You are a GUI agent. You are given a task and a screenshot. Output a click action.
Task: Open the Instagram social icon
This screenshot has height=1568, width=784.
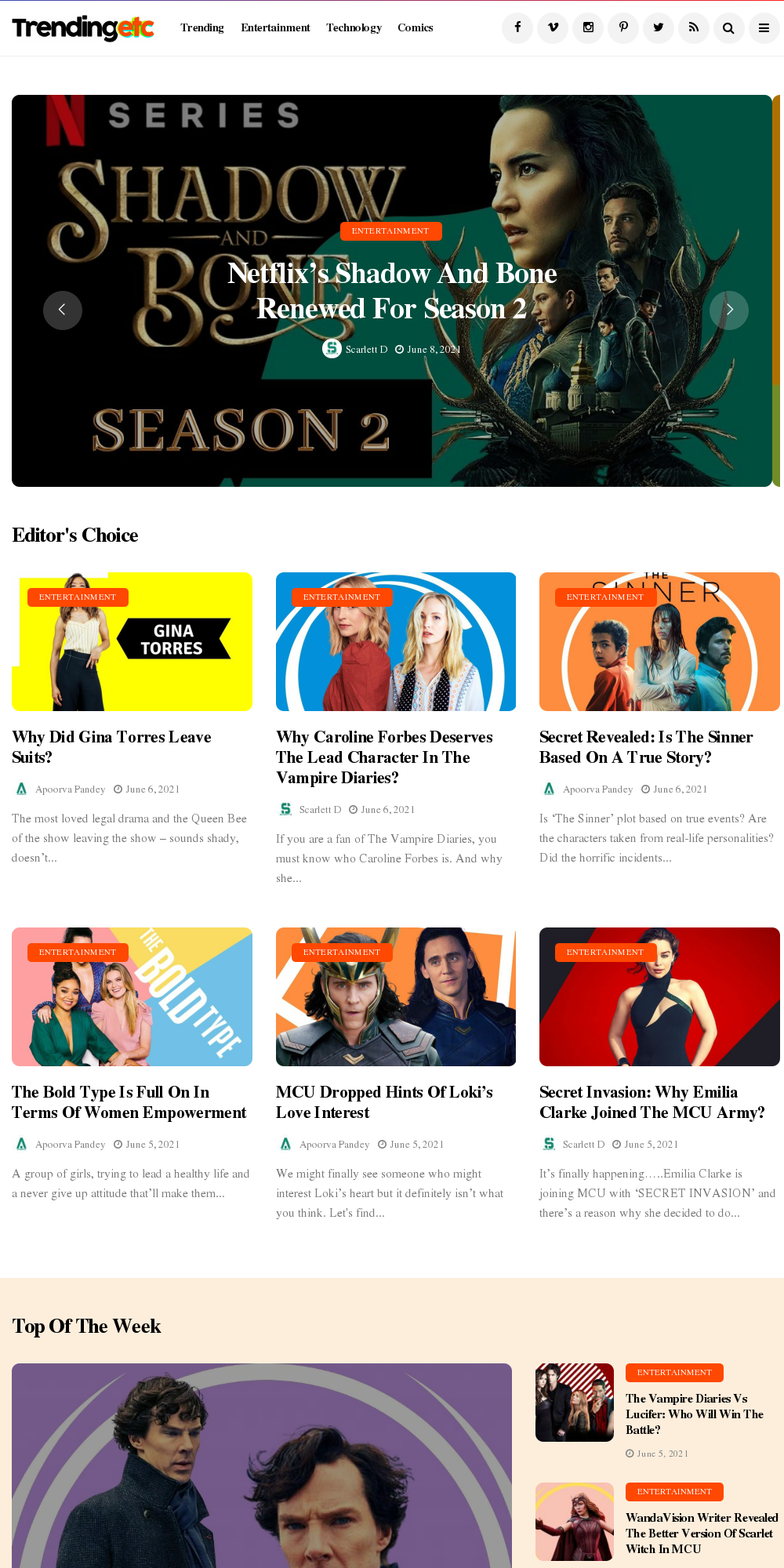pyautogui.click(x=588, y=28)
